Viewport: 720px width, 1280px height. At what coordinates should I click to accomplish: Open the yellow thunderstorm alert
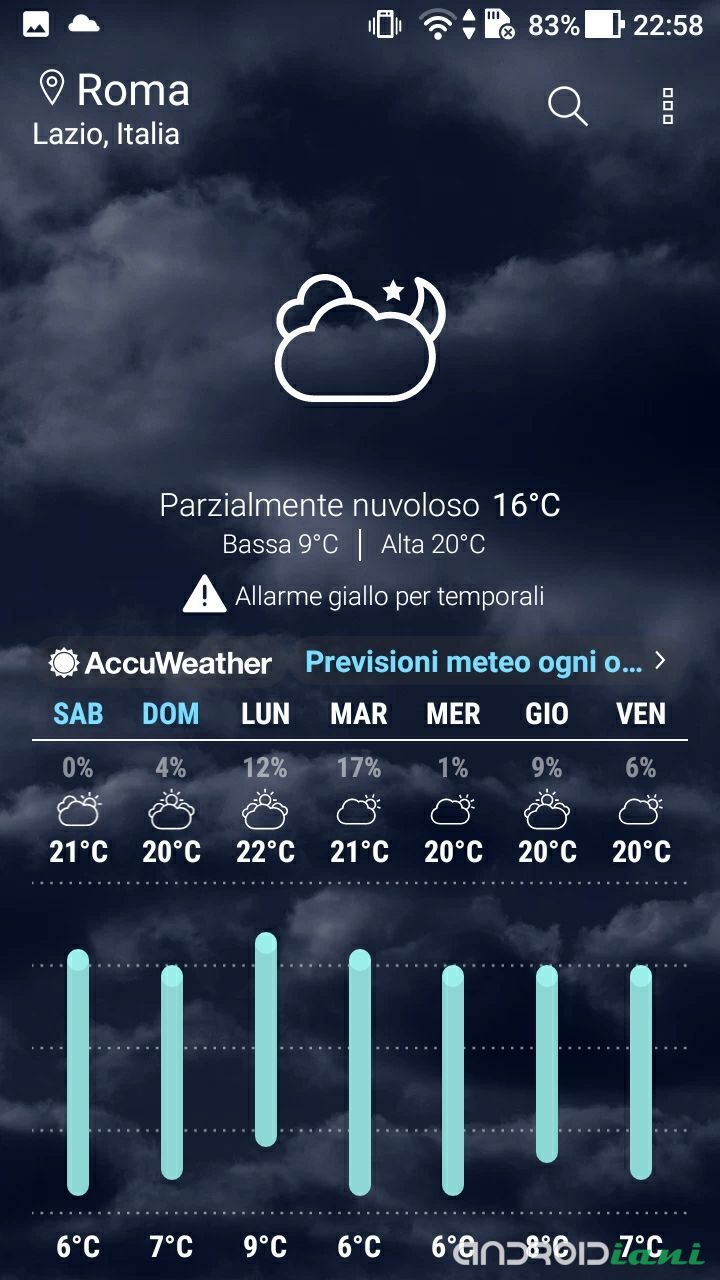(364, 596)
